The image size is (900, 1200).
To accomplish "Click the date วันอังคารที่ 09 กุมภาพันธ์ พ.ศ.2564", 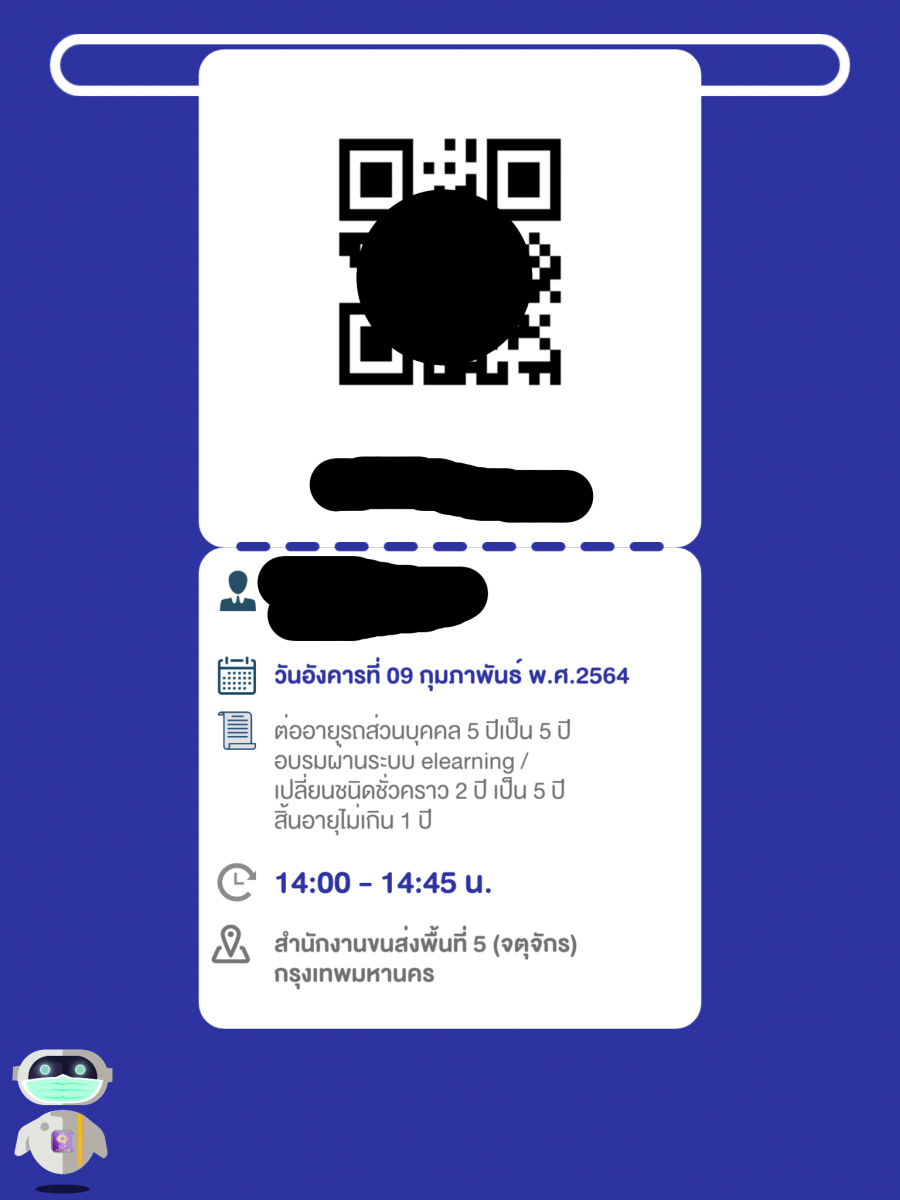I will click(450, 675).
